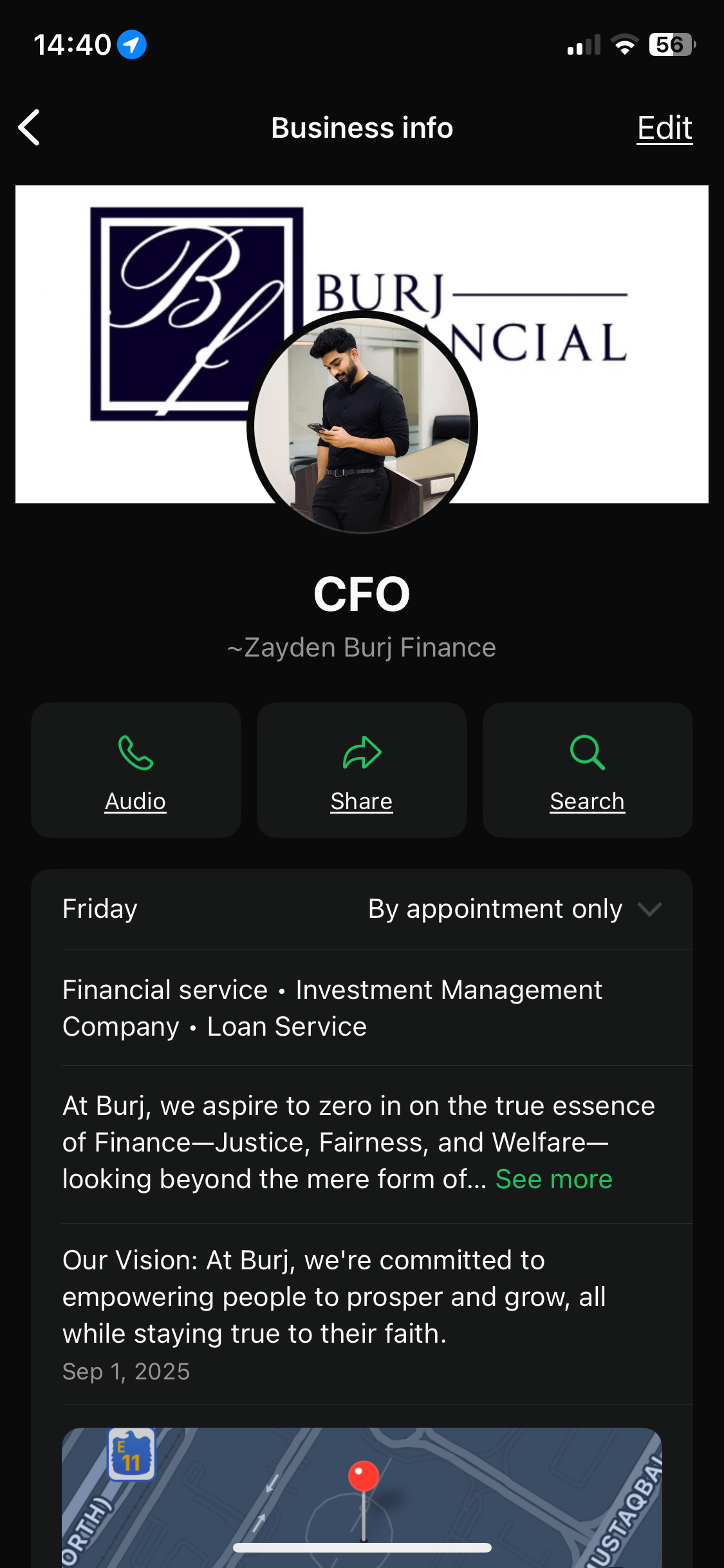Expand Friday business hours
724x1568 pixels.
pyautogui.click(x=649, y=909)
